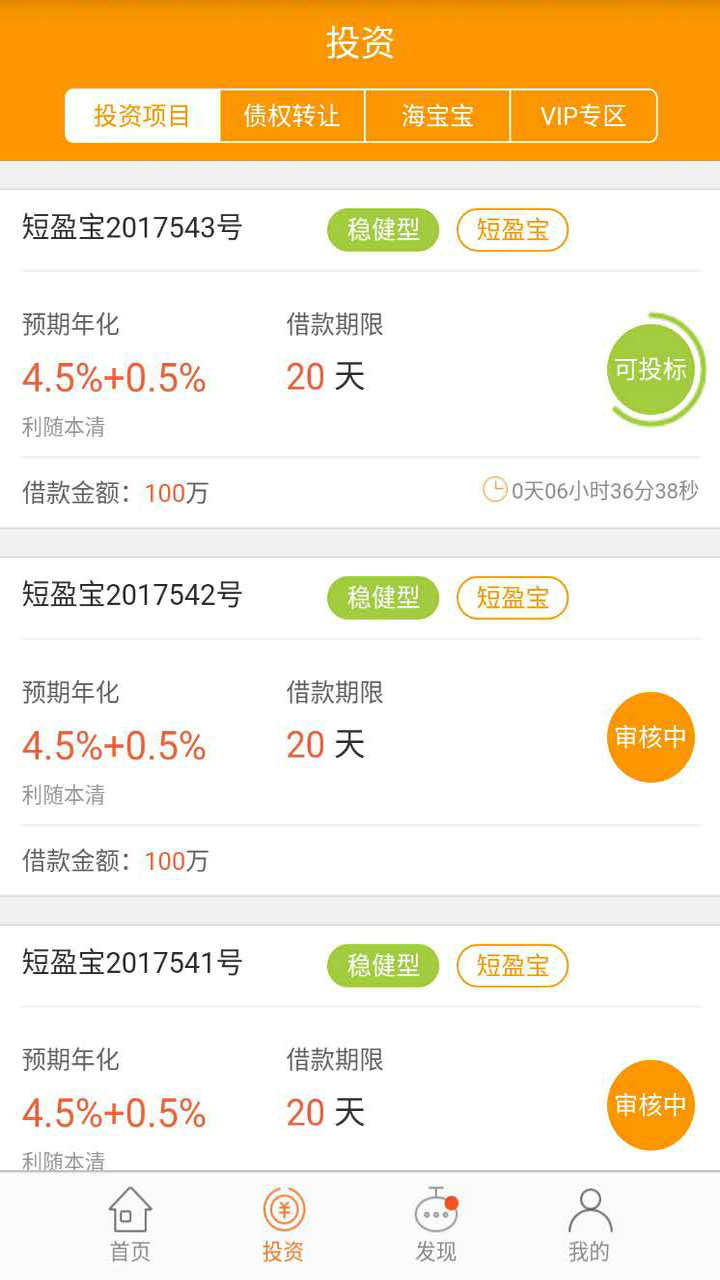Tap the orange 审核中 status circle for 2017542号

point(649,737)
